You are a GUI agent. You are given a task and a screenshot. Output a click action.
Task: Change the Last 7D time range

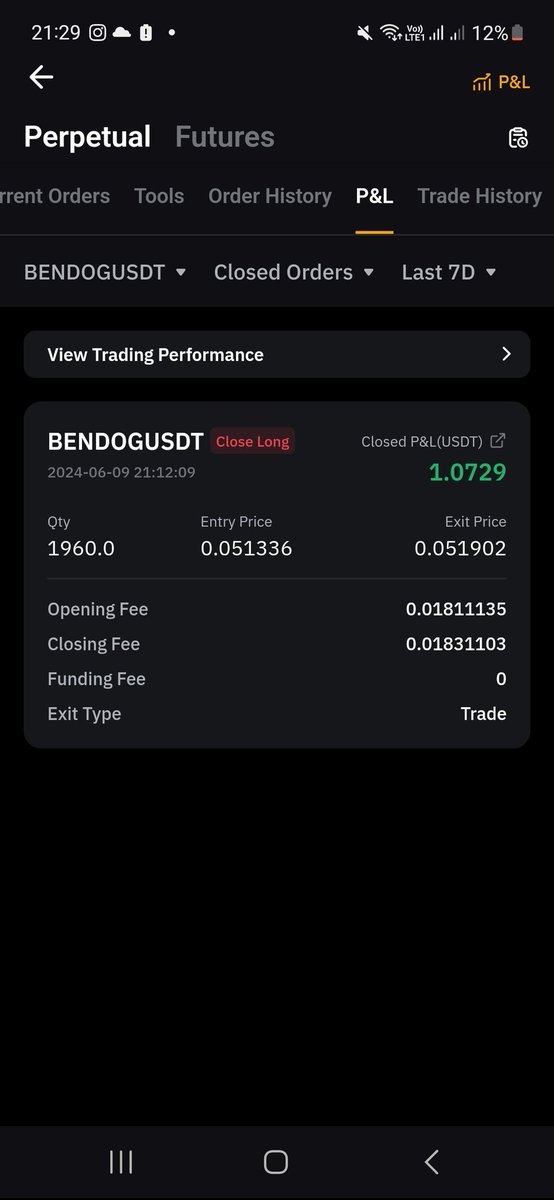449,272
